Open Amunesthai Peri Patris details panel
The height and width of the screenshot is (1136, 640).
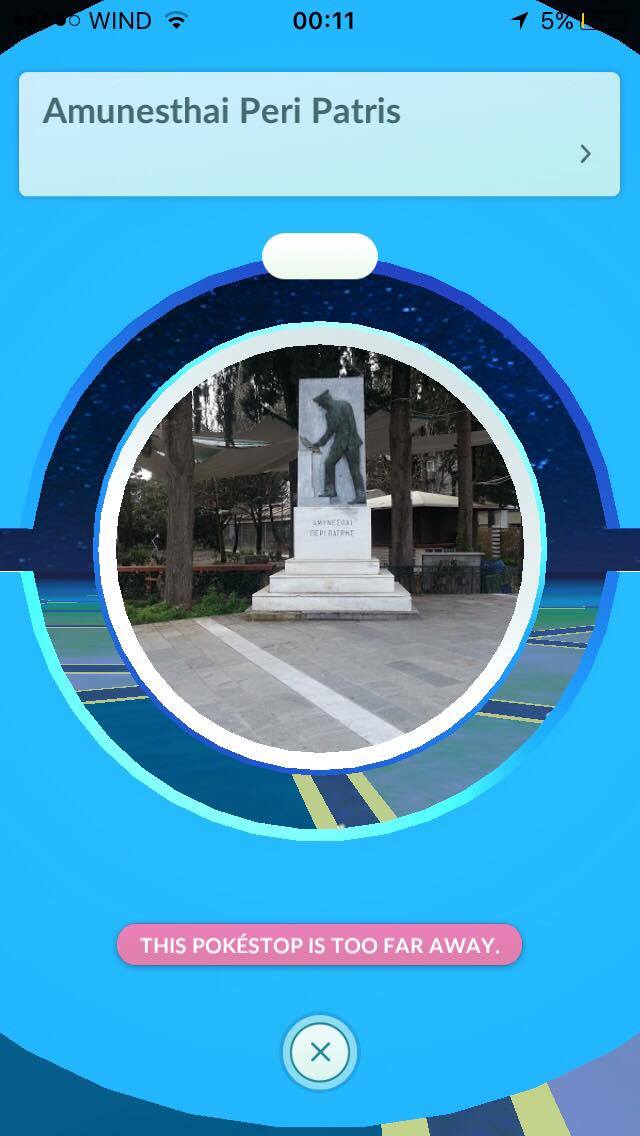(319, 135)
